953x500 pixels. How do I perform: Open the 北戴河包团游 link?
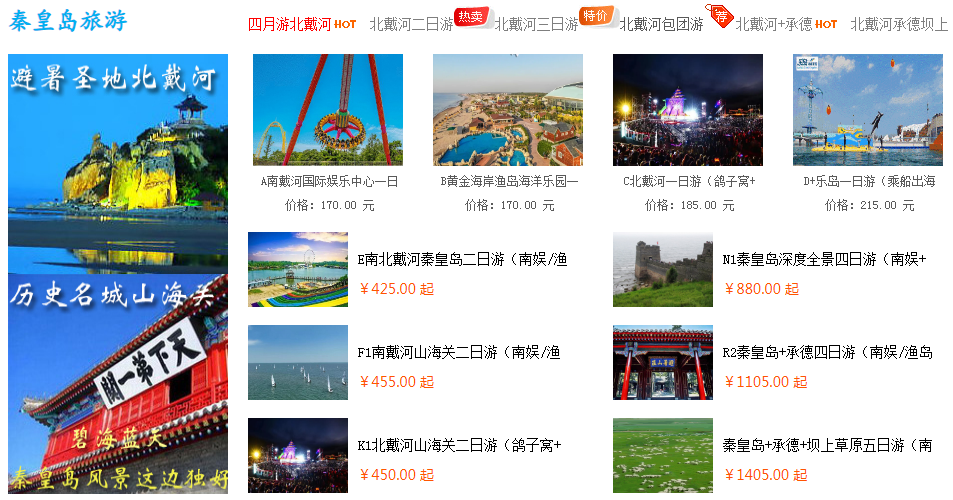click(x=661, y=24)
